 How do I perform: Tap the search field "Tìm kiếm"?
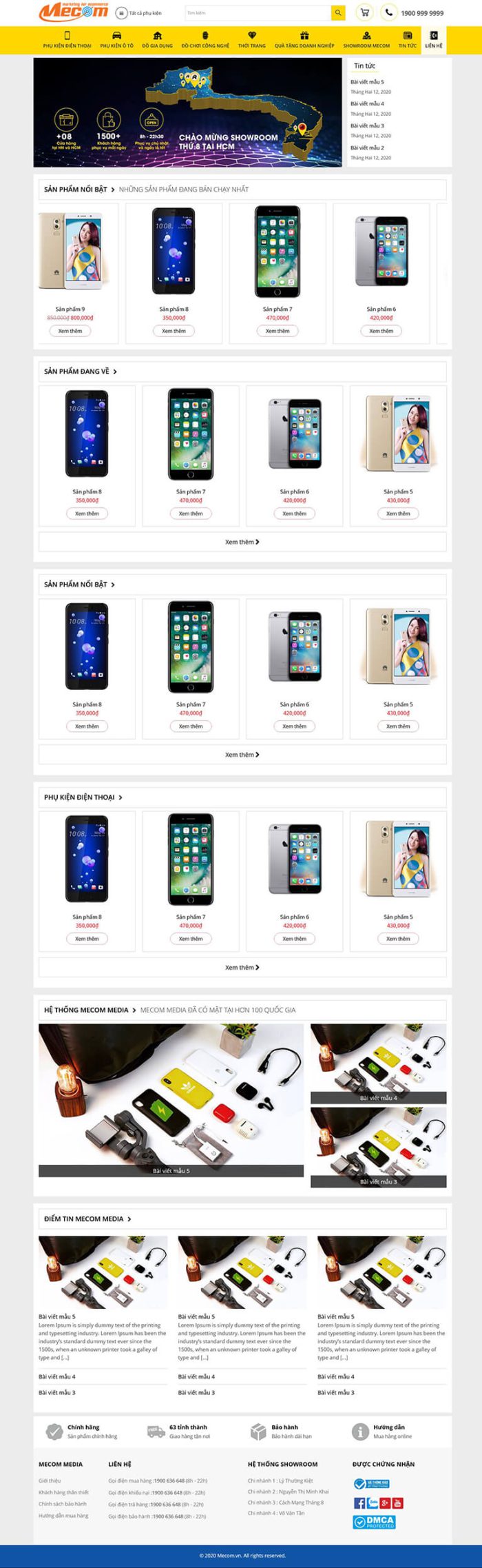pyautogui.click(x=258, y=12)
